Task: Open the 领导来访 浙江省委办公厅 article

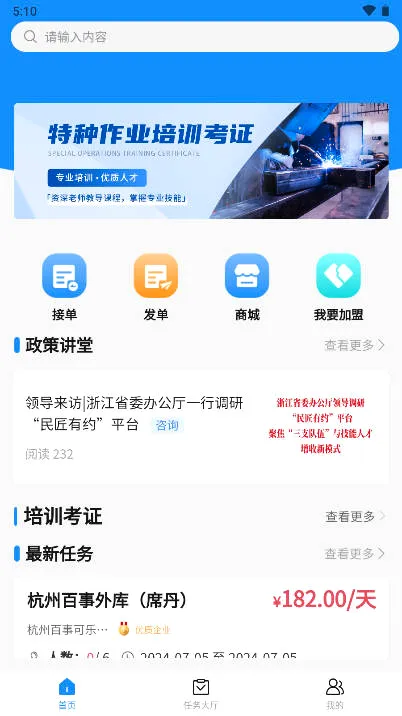Action: [x=201, y=427]
